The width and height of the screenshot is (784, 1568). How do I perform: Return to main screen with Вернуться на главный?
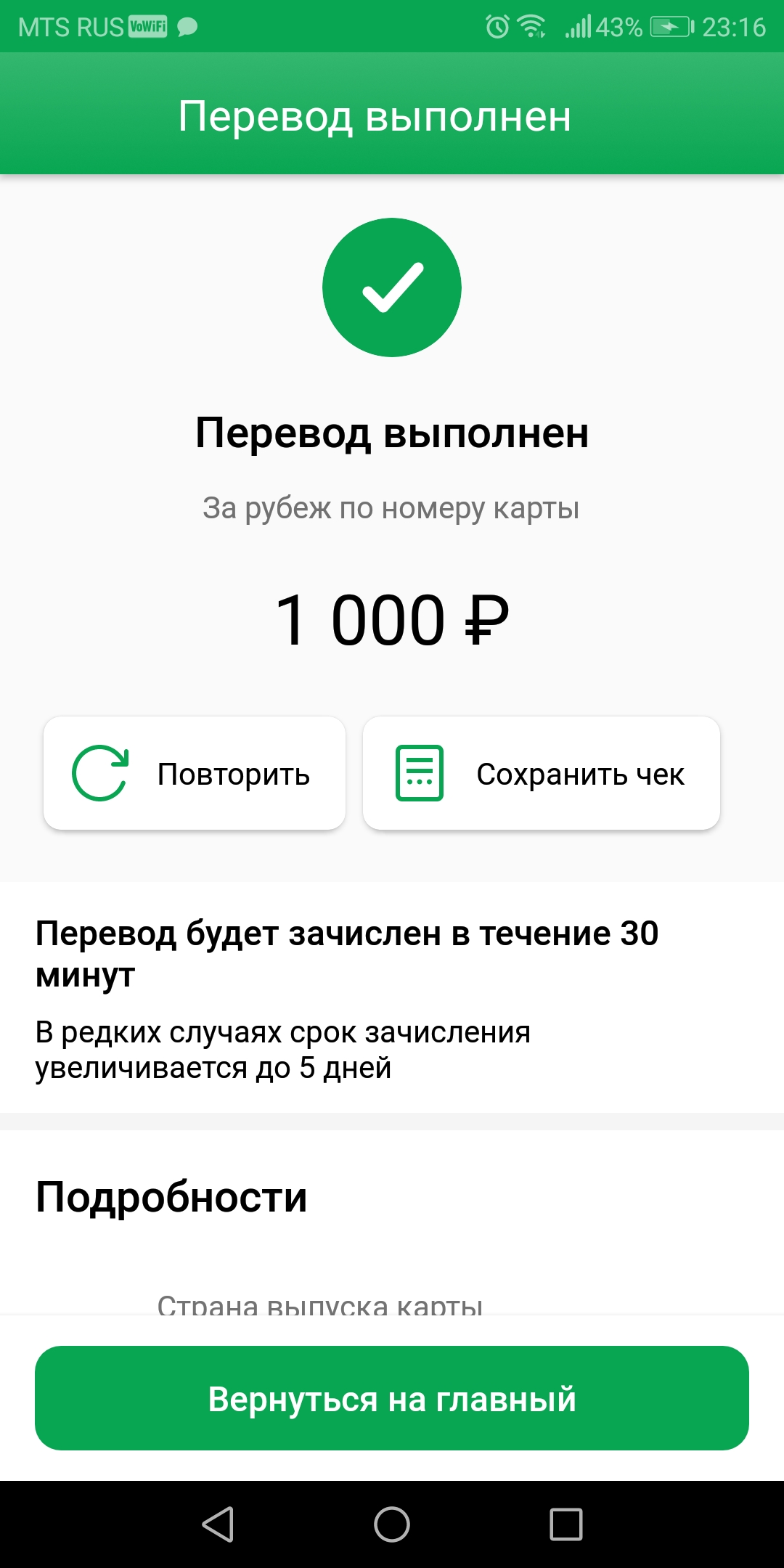[x=392, y=1398]
